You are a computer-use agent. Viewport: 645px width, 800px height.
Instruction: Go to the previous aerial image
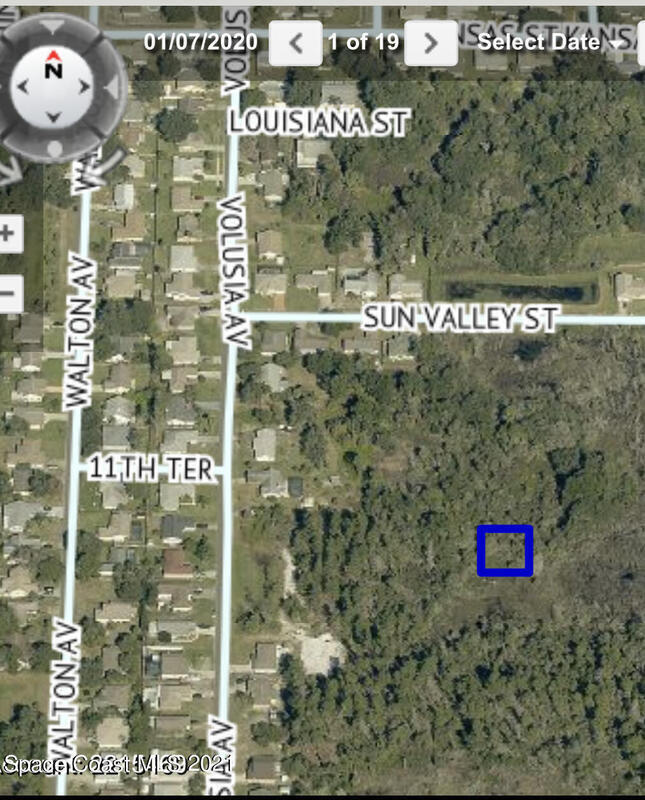295,42
